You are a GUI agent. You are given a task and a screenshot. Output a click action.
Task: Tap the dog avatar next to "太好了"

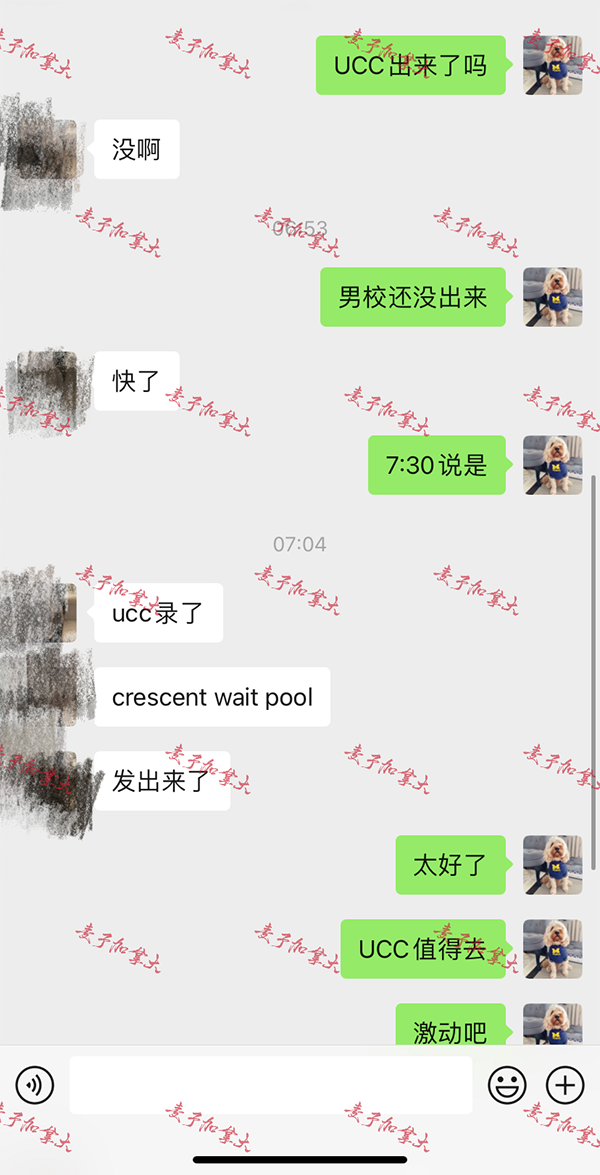coord(552,865)
